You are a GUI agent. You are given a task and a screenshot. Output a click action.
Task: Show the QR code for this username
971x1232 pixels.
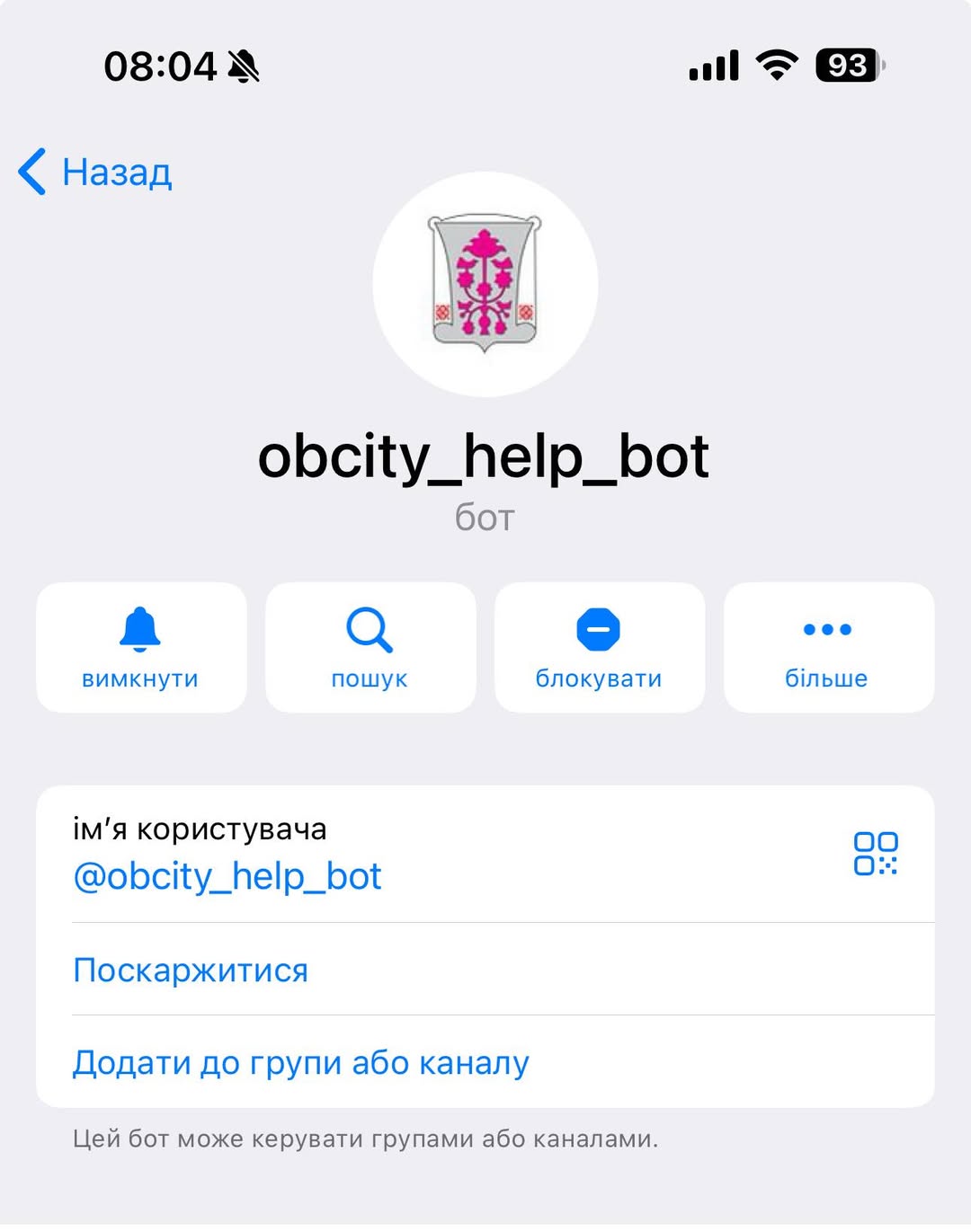coord(875,853)
